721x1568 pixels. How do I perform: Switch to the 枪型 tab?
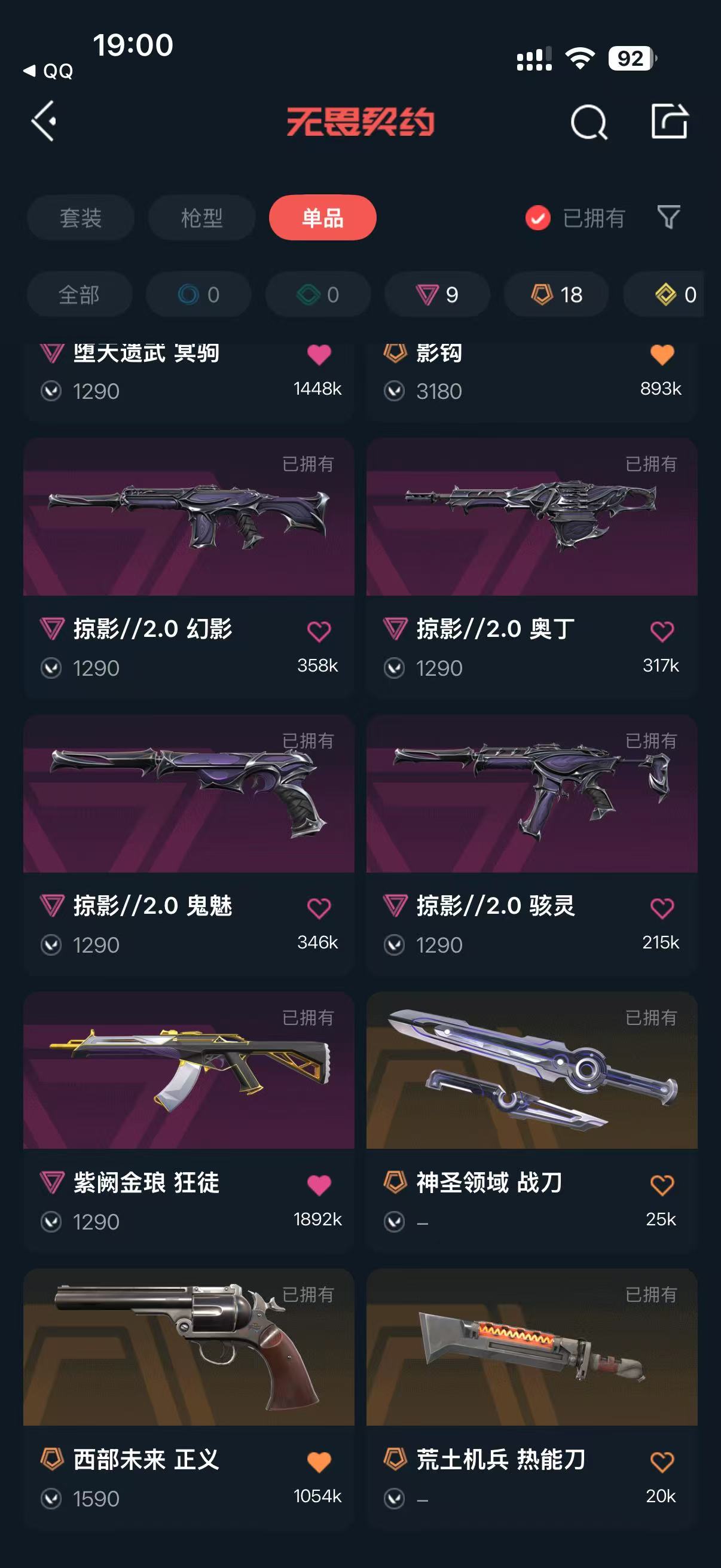(201, 218)
